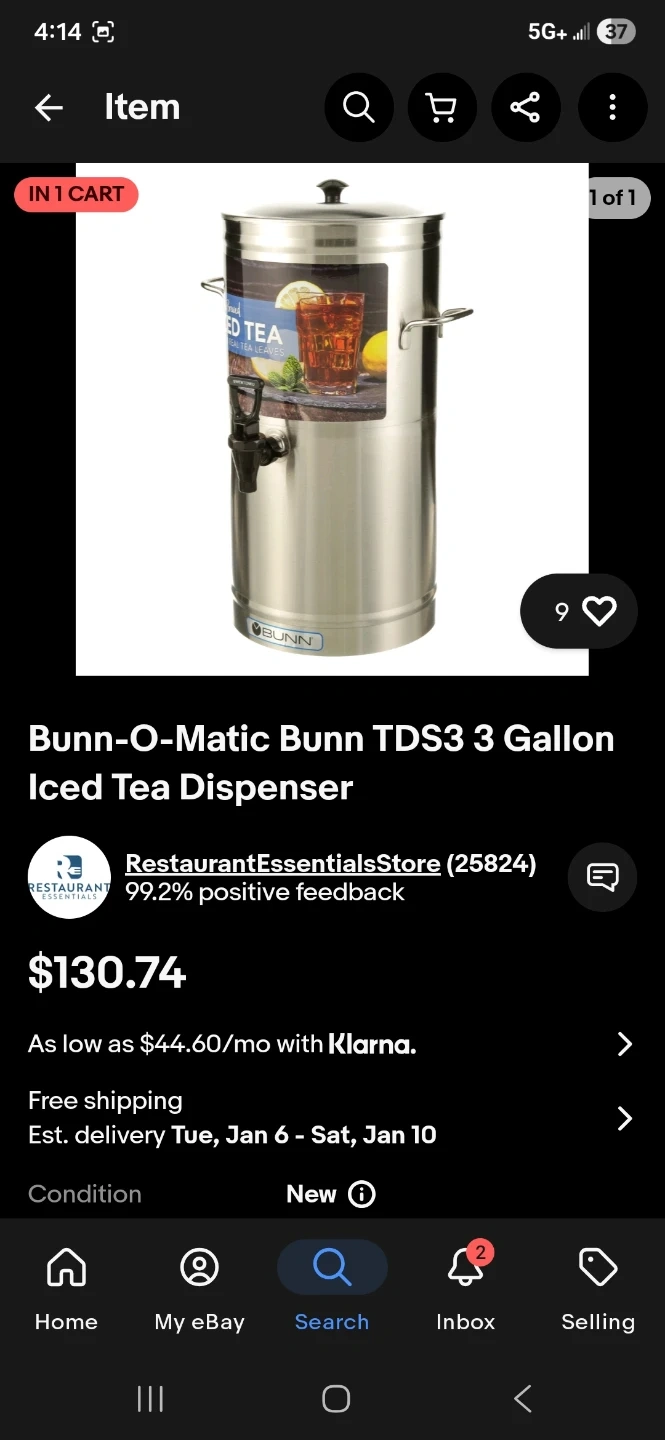This screenshot has height=1440, width=665.
Task: Share this iced tea dispenser listing
Action: click(x=525, y=107)
